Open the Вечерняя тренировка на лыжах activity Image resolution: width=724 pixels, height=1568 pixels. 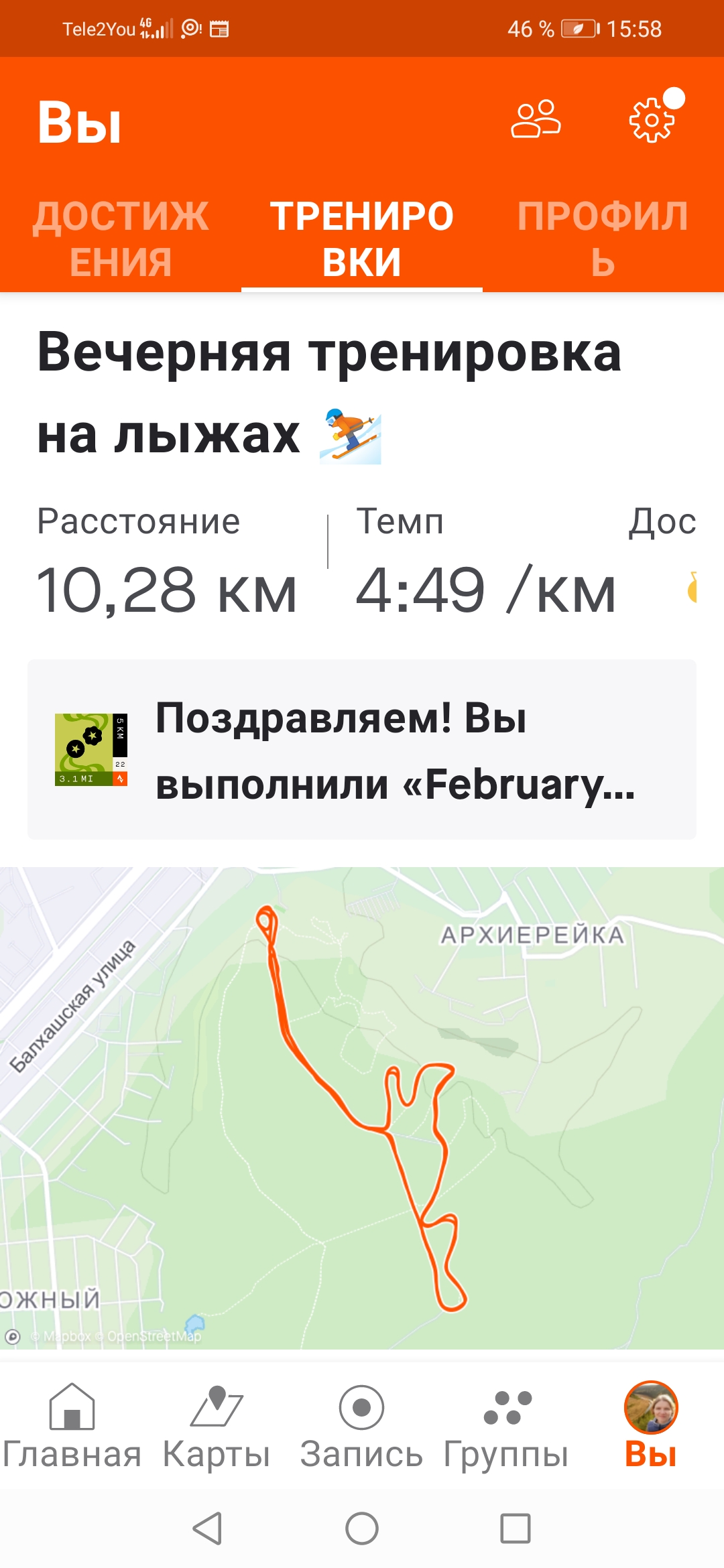click(328, 393)
